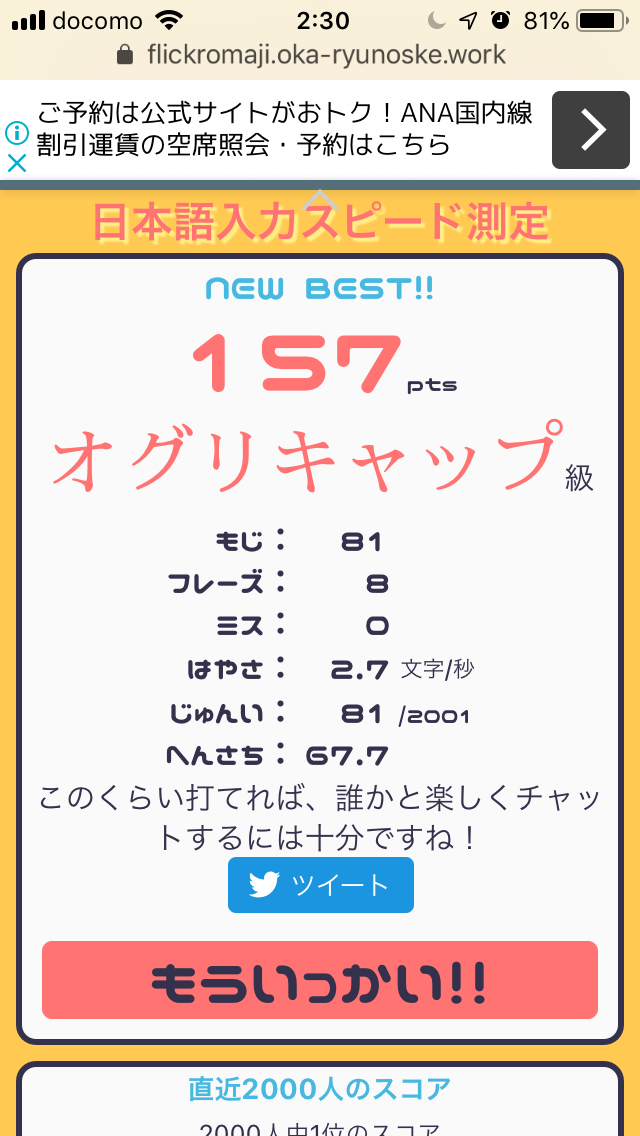The image size is (640, 1136).
Task: Open the ANA ad arrow button
Action: pos(591,130)
